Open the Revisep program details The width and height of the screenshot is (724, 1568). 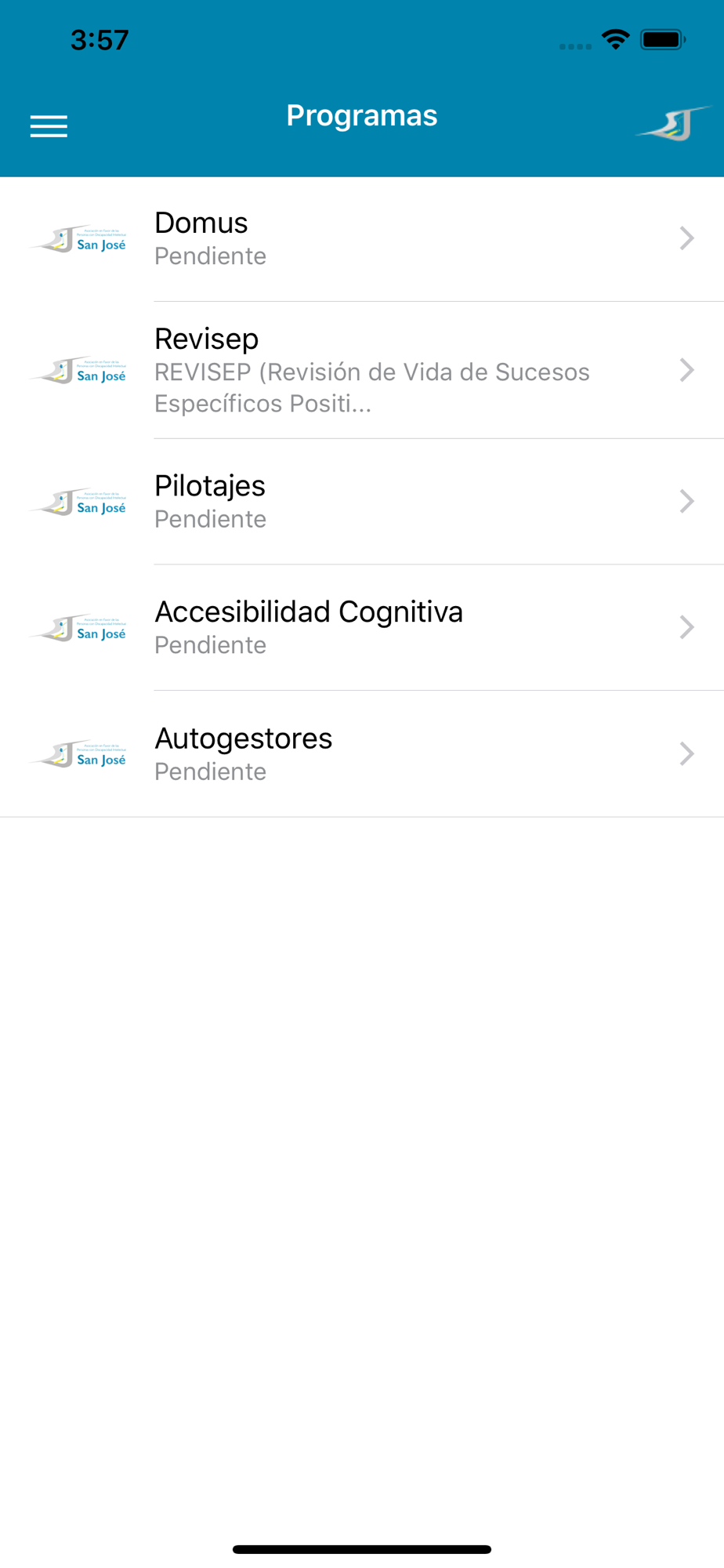[362, 370]
